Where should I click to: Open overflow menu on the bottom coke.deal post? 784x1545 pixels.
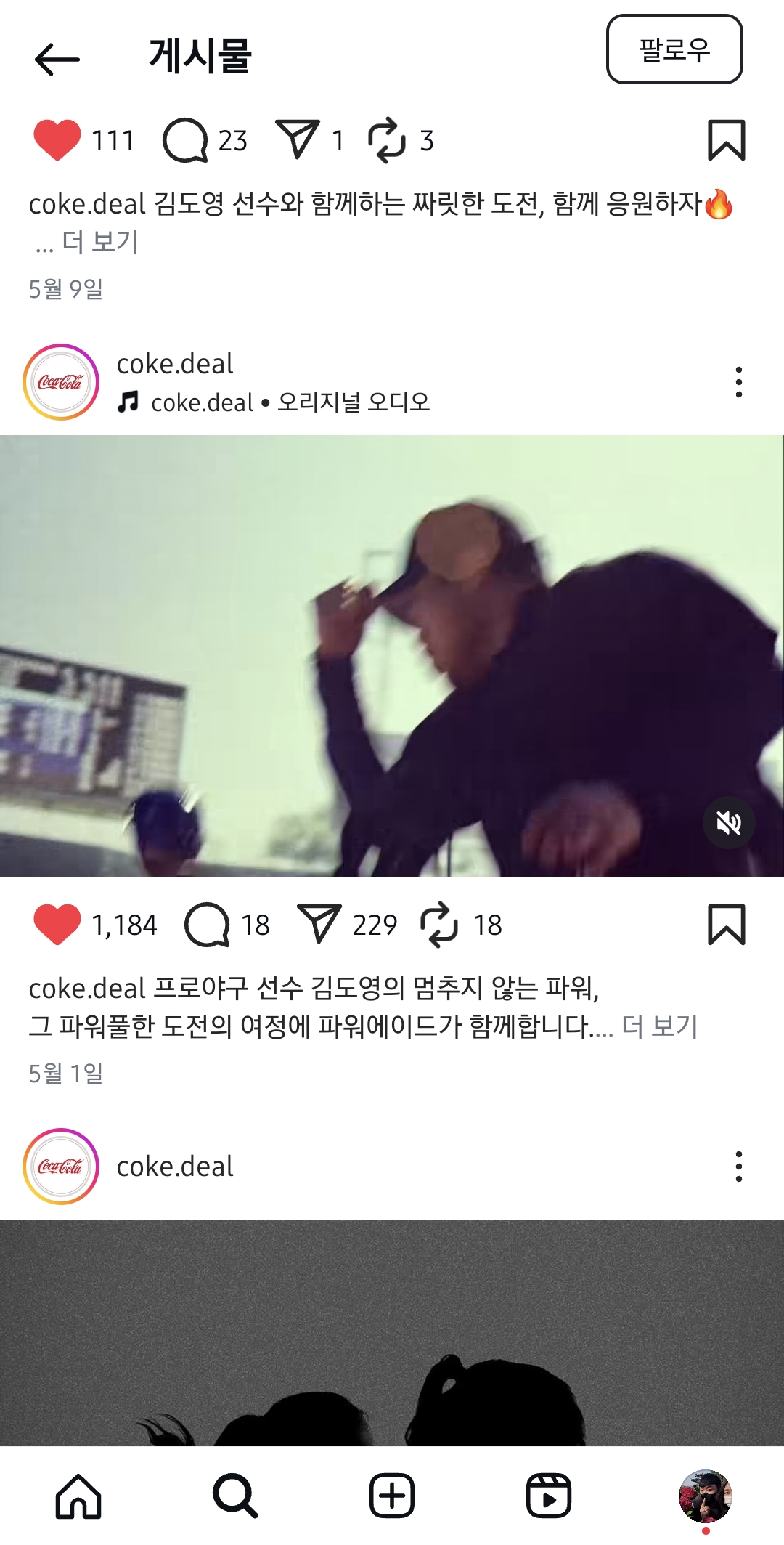pos(738,1167)
